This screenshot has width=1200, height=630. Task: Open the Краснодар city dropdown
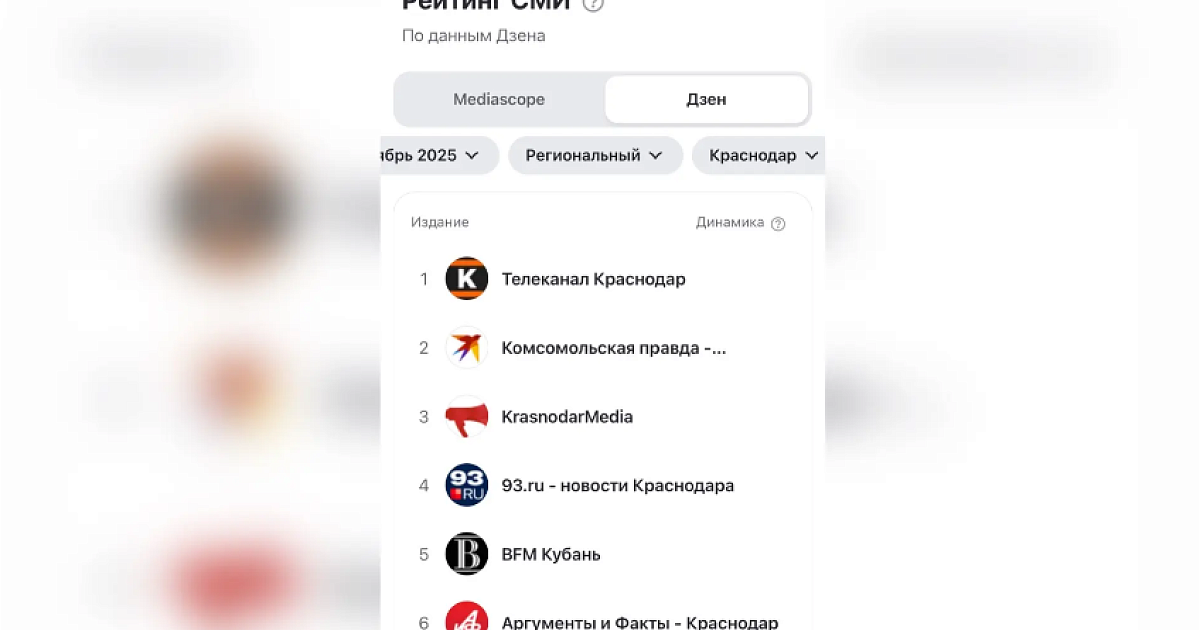coord(763,156)
